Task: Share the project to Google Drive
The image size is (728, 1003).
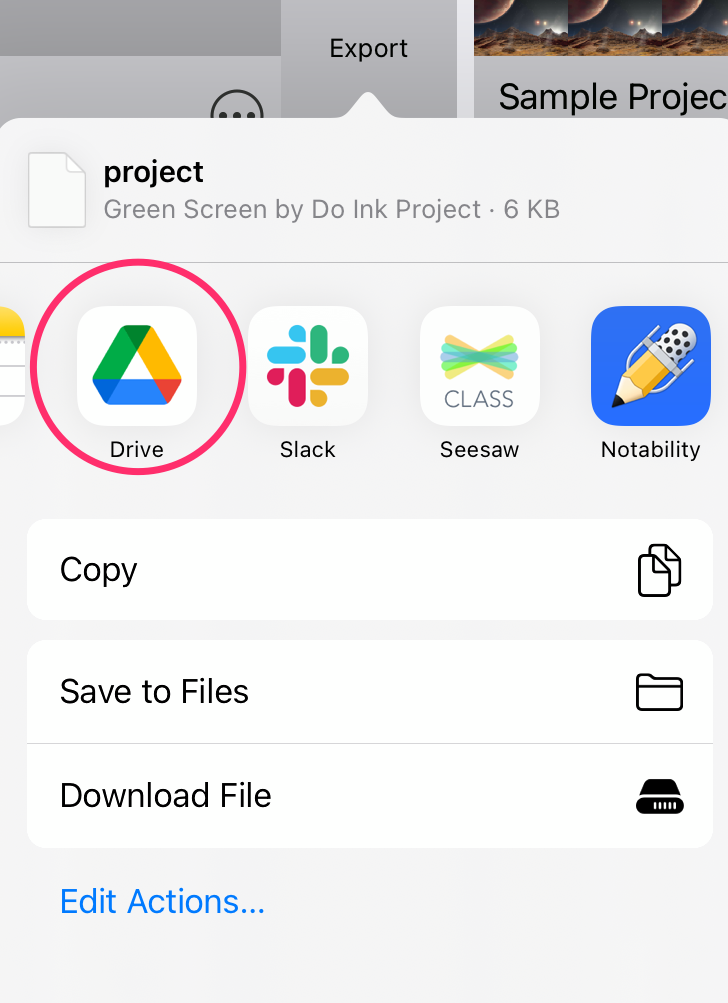Action: [137, 367]
